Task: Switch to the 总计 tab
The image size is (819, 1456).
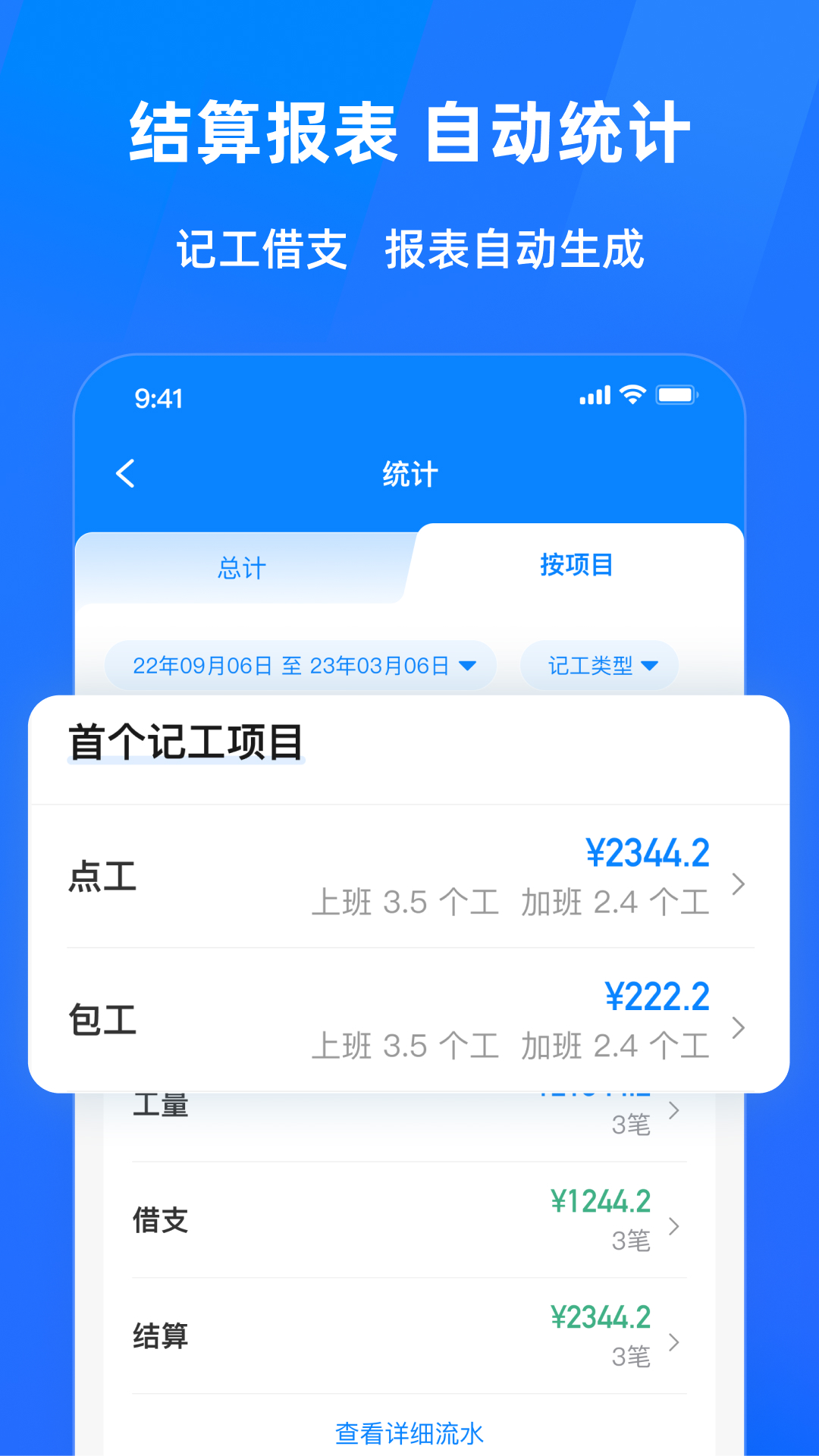Action: [x=243, y=566]
